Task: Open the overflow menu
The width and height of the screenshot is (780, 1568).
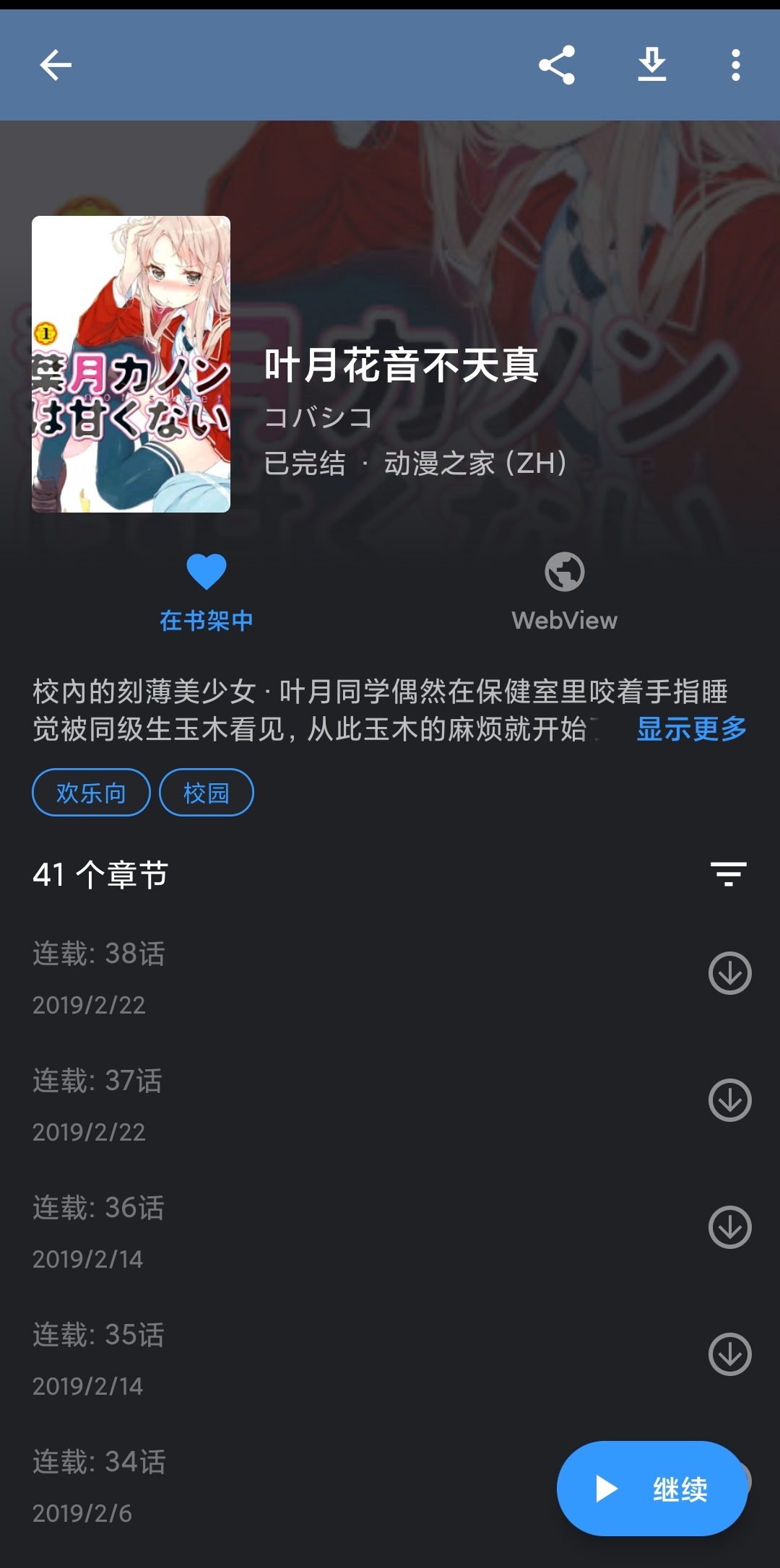Action: pos(735,65)
